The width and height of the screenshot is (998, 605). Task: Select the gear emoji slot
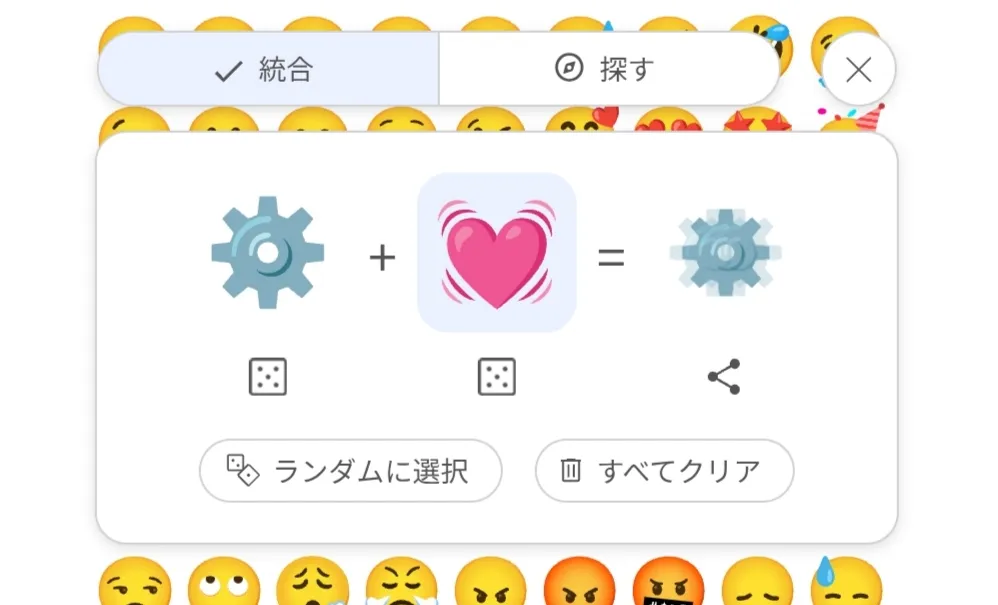point(267,253)
